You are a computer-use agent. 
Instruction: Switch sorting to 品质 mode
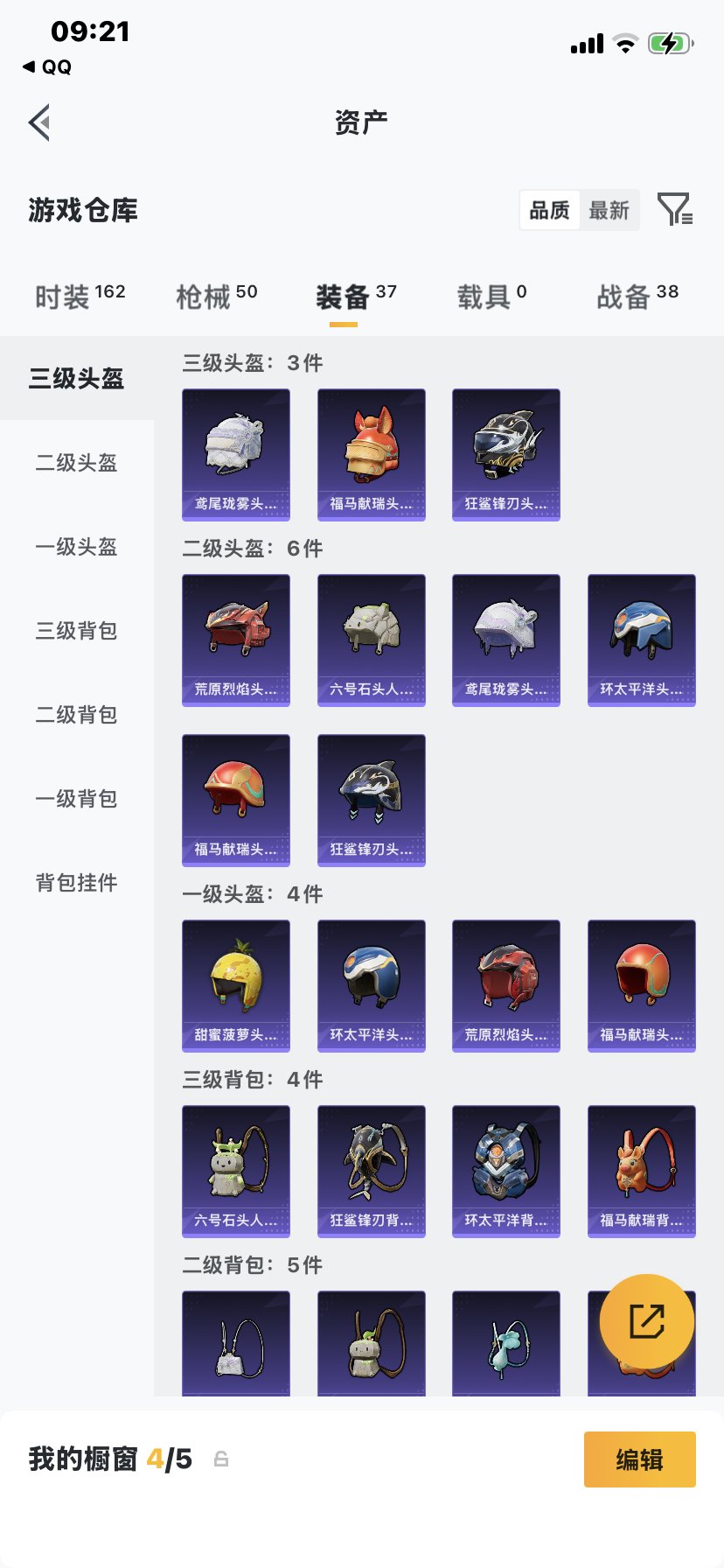click(548, 210)
